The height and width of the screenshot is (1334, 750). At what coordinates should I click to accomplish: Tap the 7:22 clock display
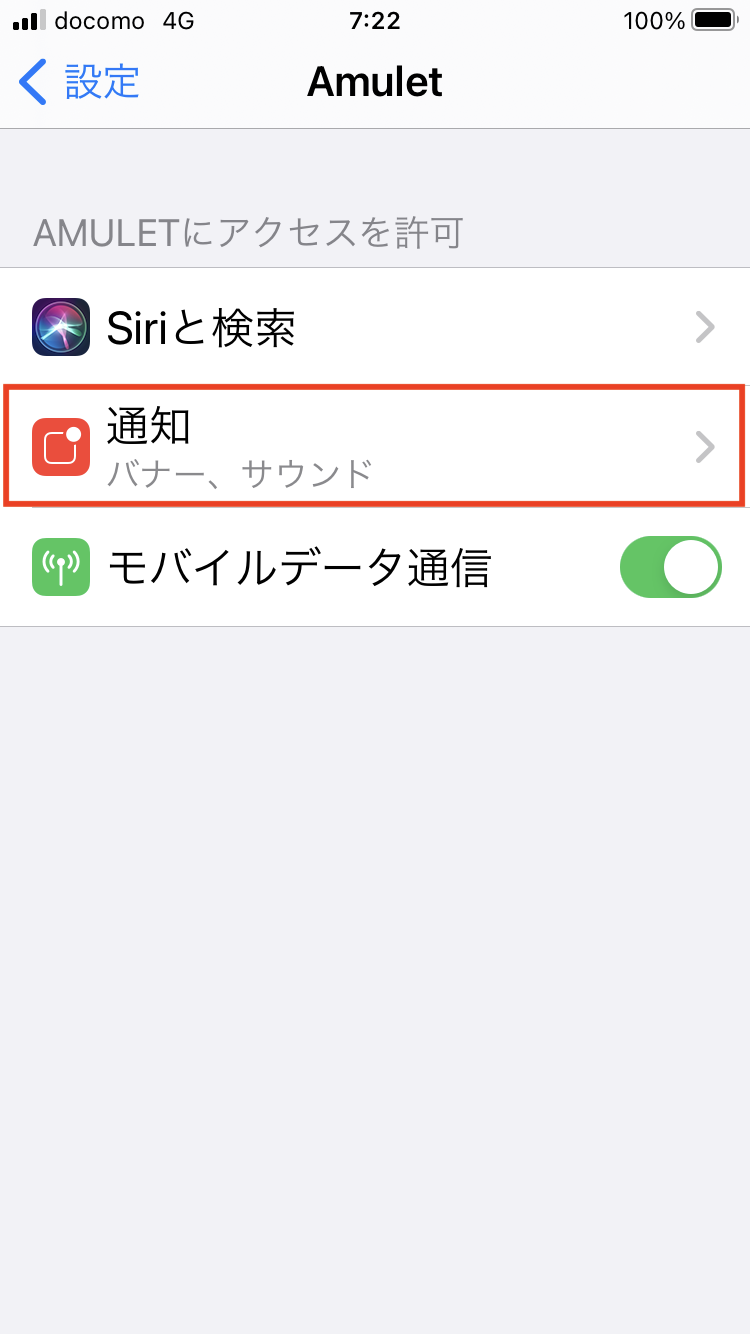(x=374, y=20)
